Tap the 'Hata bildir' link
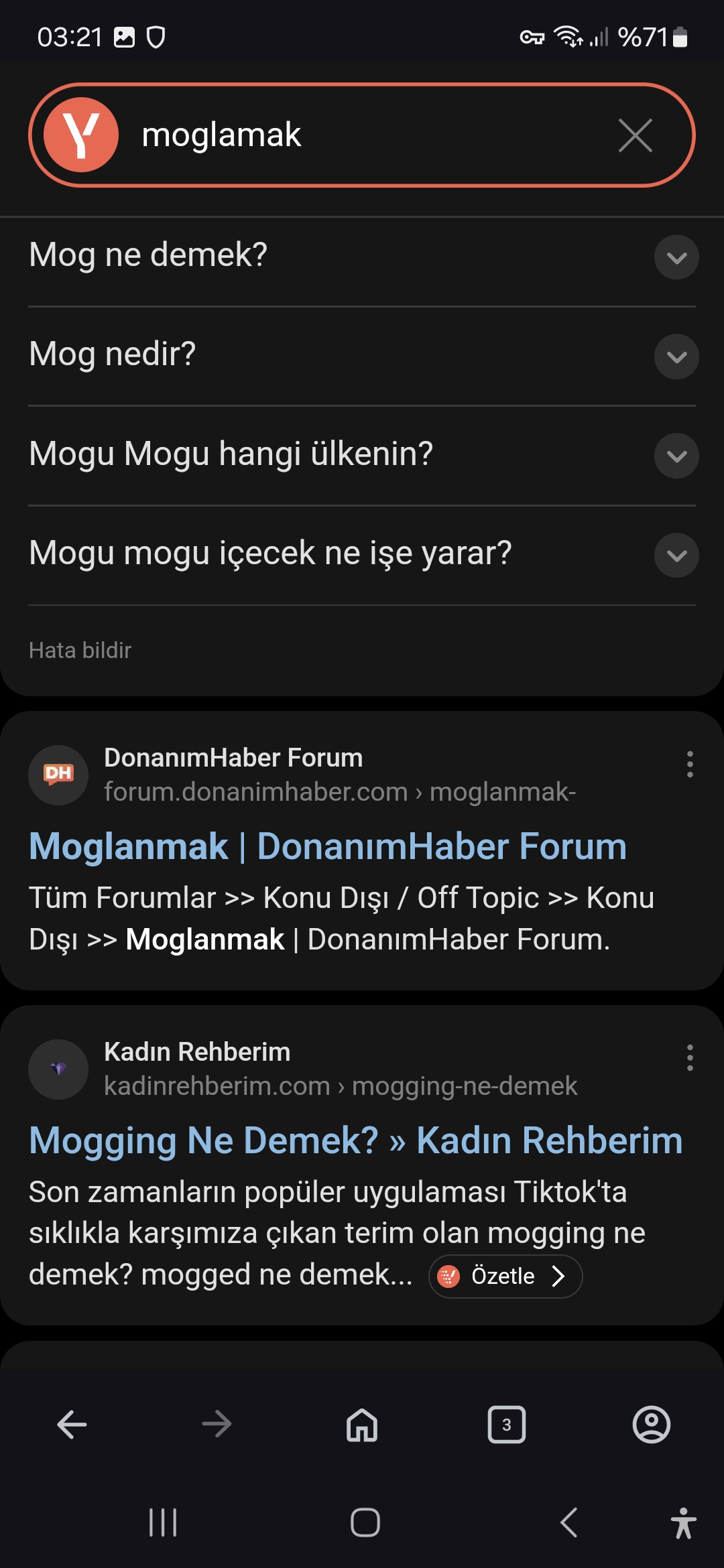This screenshot has height=1568, width=724. tap(80, 650)
